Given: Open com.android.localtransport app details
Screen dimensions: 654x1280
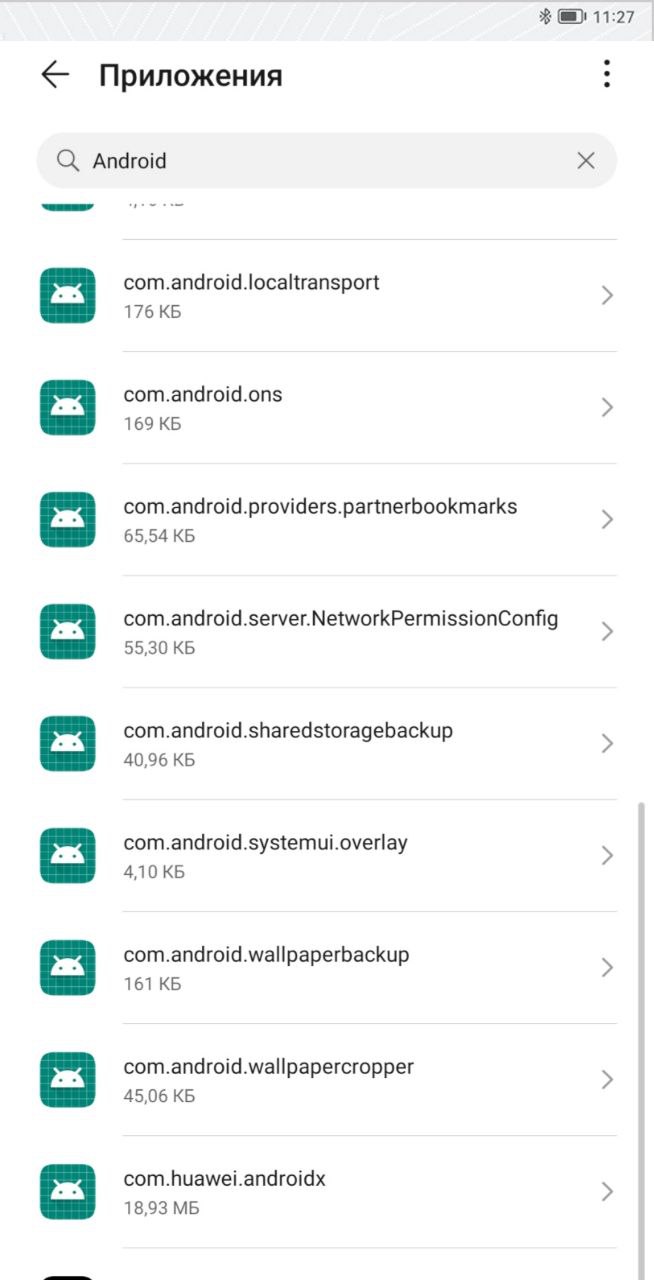Looking at the screenshot, I should point(327,296).
